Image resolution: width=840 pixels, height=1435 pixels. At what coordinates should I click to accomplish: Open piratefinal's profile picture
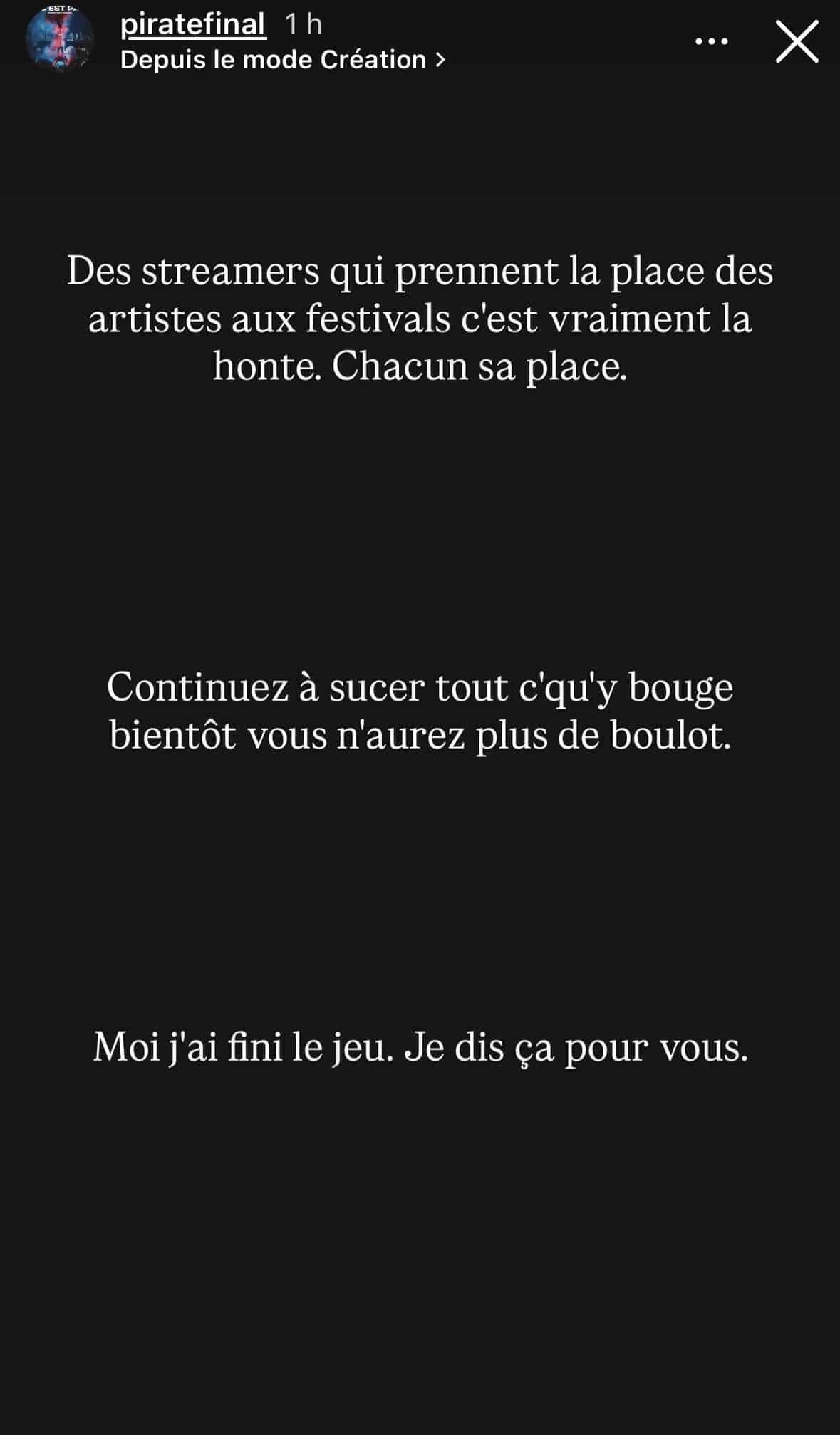pyautogui.click(x=59, y=40)
